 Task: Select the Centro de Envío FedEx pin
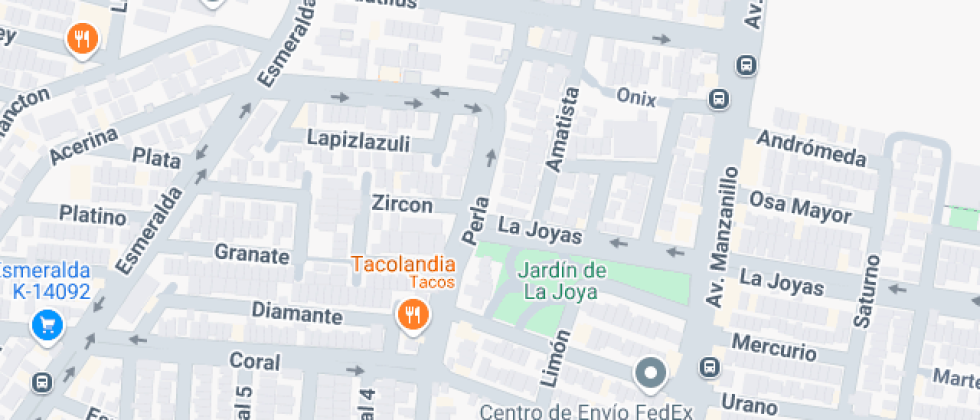point(652,375)
